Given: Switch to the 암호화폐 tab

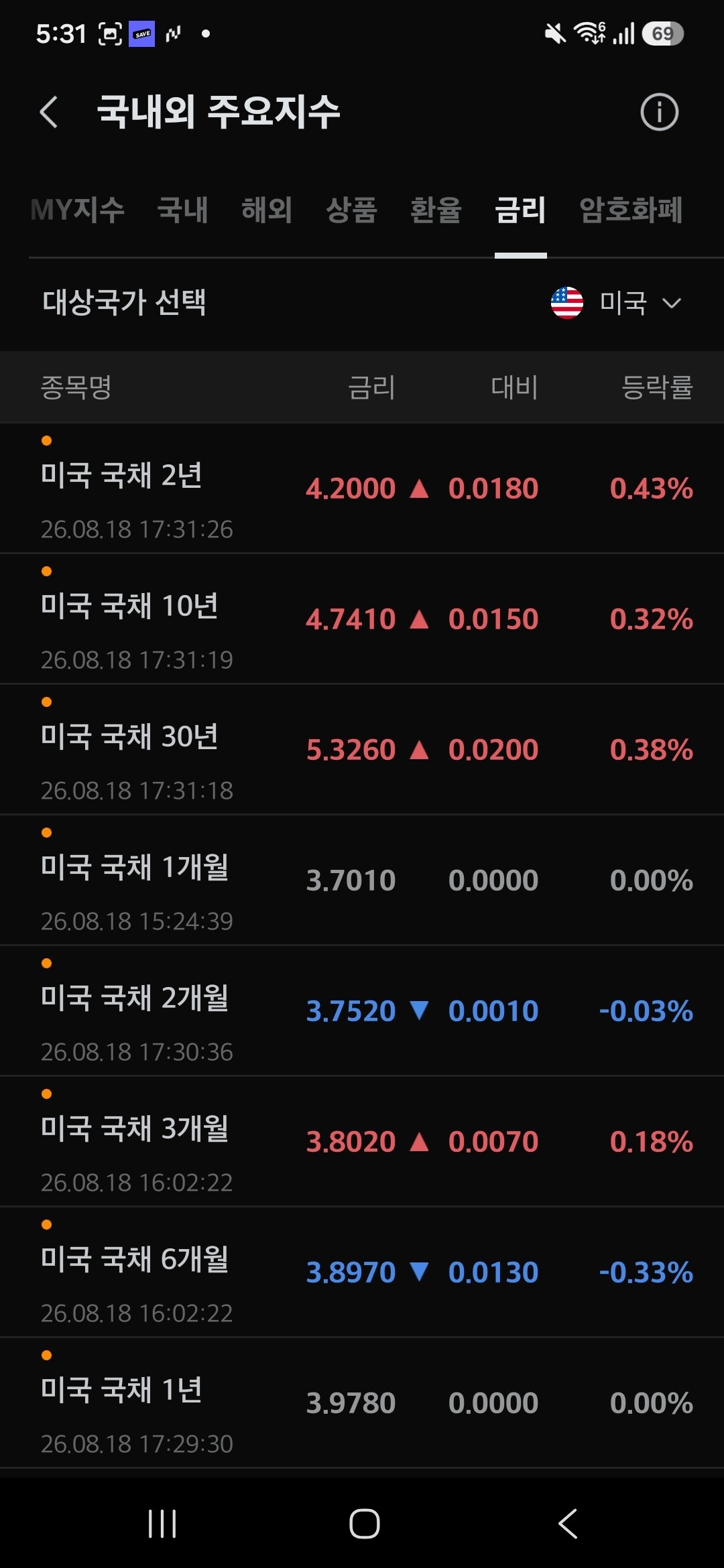Looking at the screenshot, I should coord(631,210).
